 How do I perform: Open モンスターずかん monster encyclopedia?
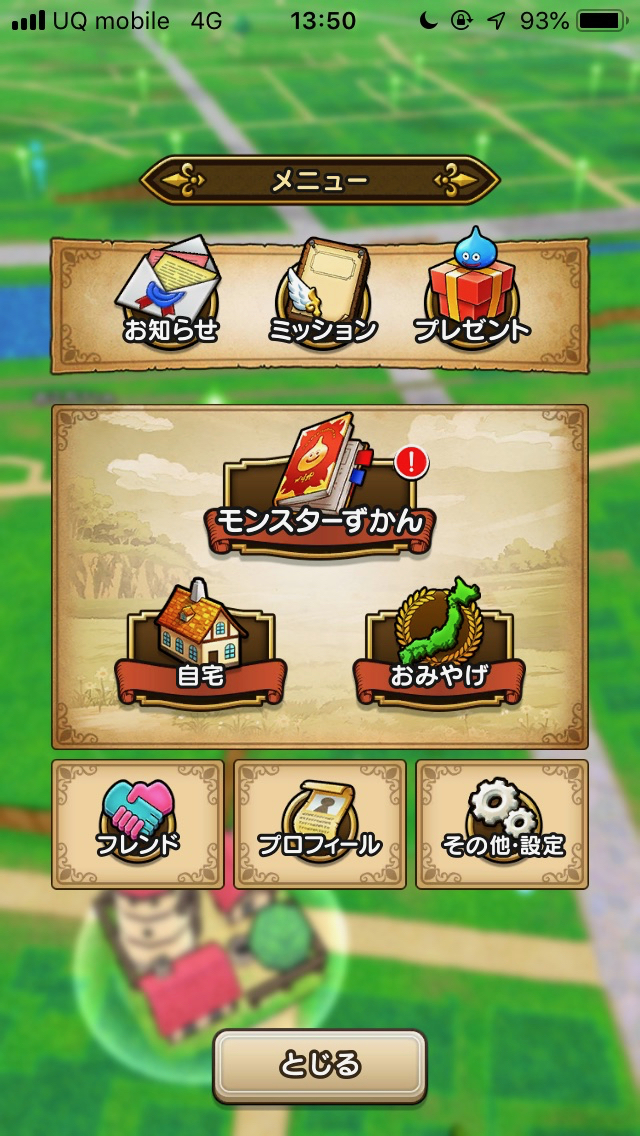[320, 490]
